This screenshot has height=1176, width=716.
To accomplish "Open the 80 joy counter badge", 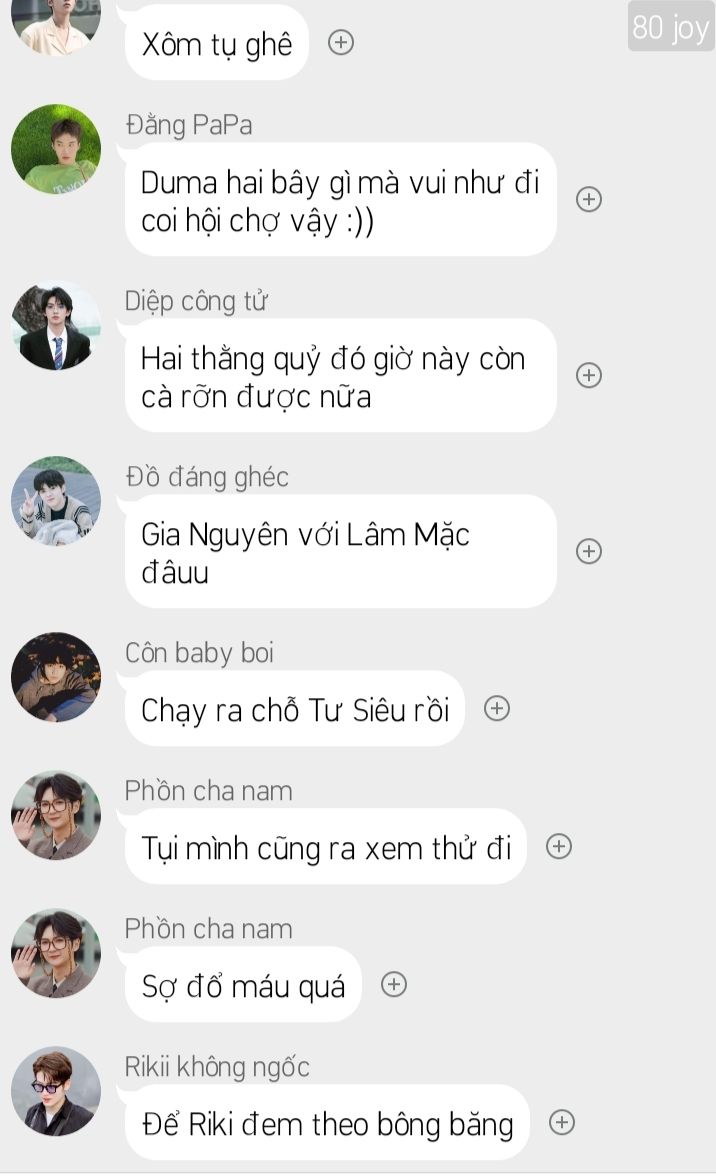I will pos(670,27).
